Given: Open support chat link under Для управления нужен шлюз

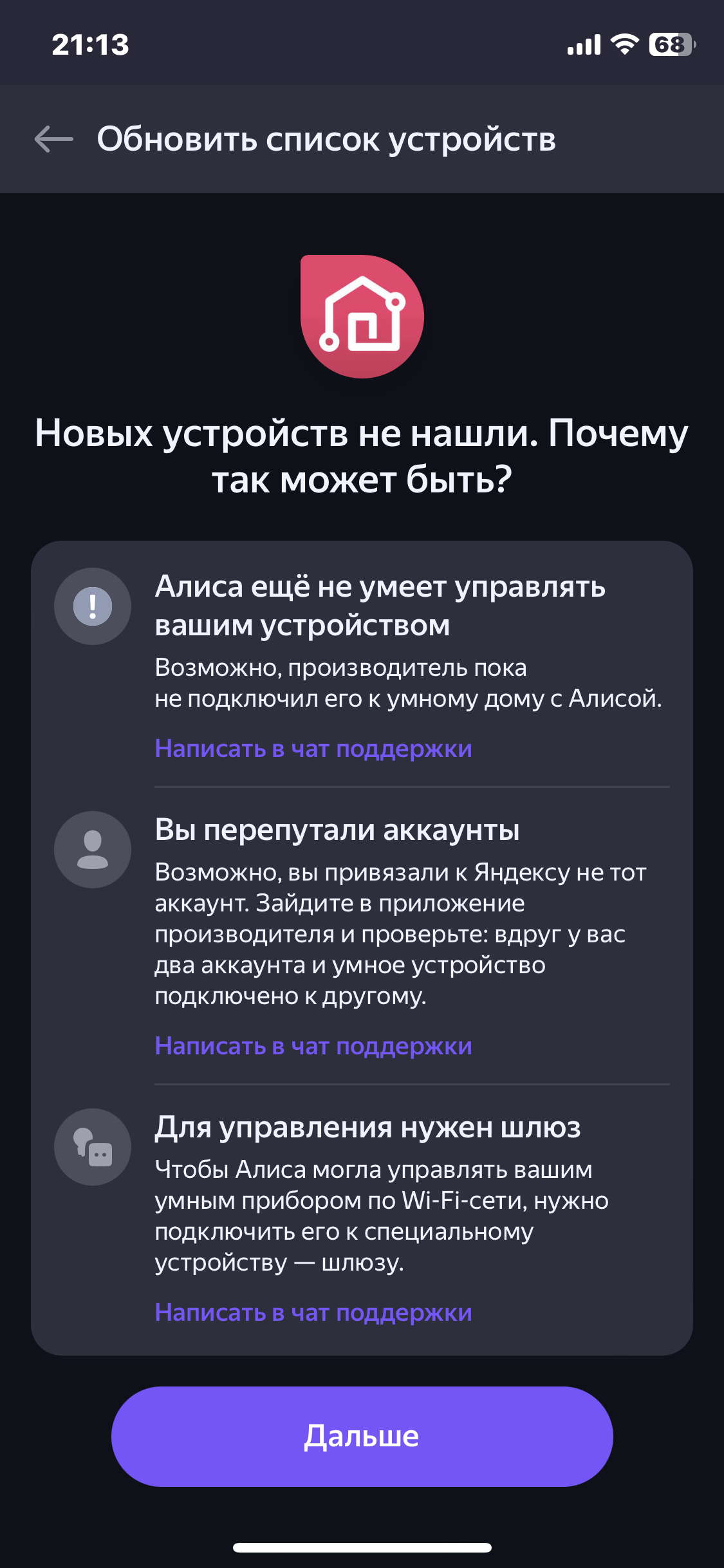Looking at the screenshot, I should tap(313, 1312).
